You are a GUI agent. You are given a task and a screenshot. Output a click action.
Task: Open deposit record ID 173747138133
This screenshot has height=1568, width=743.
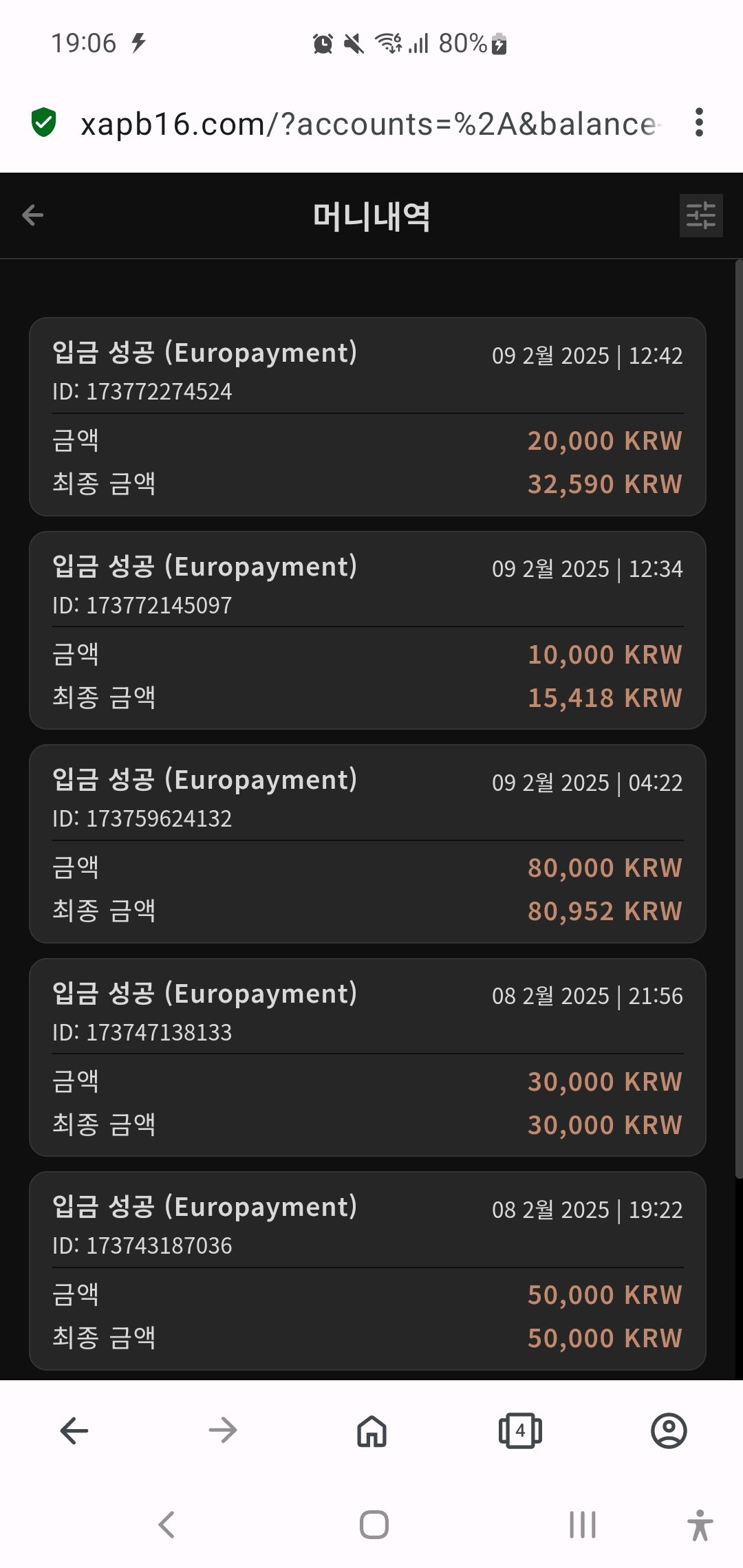[367, 1057]
